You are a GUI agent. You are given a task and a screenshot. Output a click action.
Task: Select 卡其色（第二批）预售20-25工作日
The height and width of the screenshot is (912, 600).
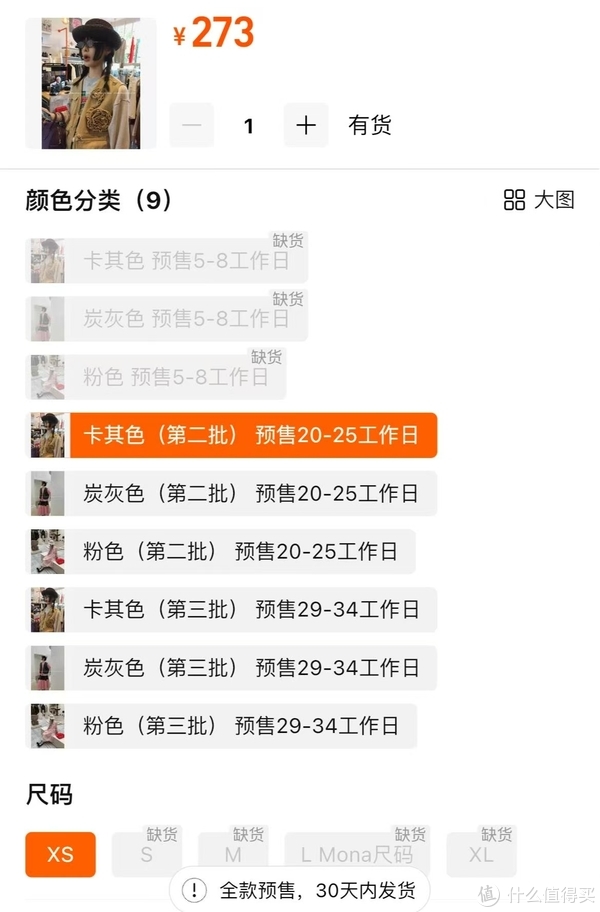click(x=232, y=436)
